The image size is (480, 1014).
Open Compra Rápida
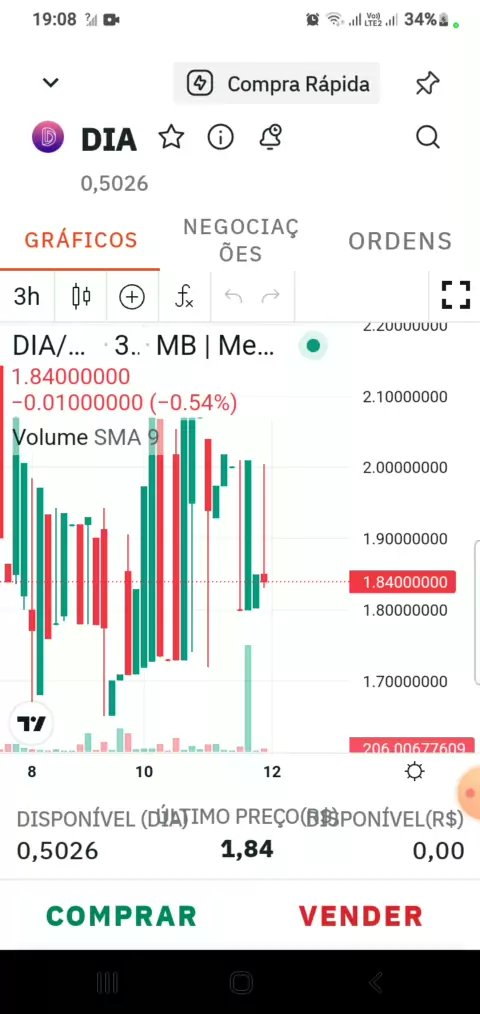277,83
